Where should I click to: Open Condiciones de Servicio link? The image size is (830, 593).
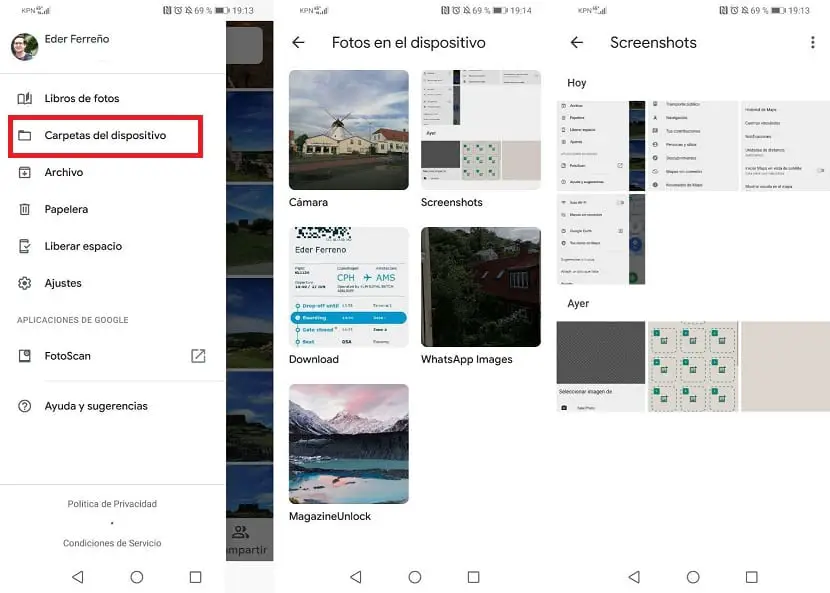coord(112,543)
